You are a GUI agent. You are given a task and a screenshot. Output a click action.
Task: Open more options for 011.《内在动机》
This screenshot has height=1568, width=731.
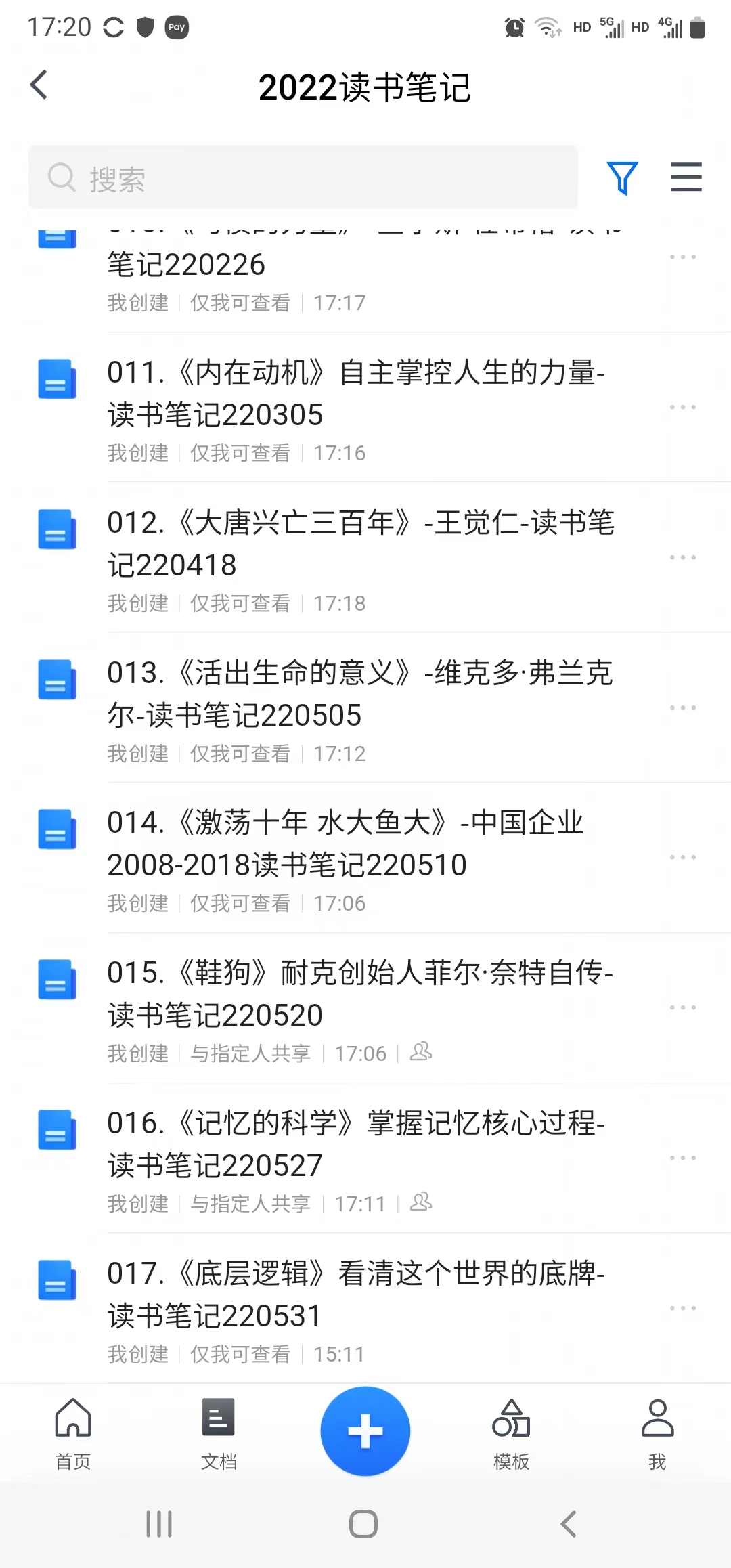point(683,407)
